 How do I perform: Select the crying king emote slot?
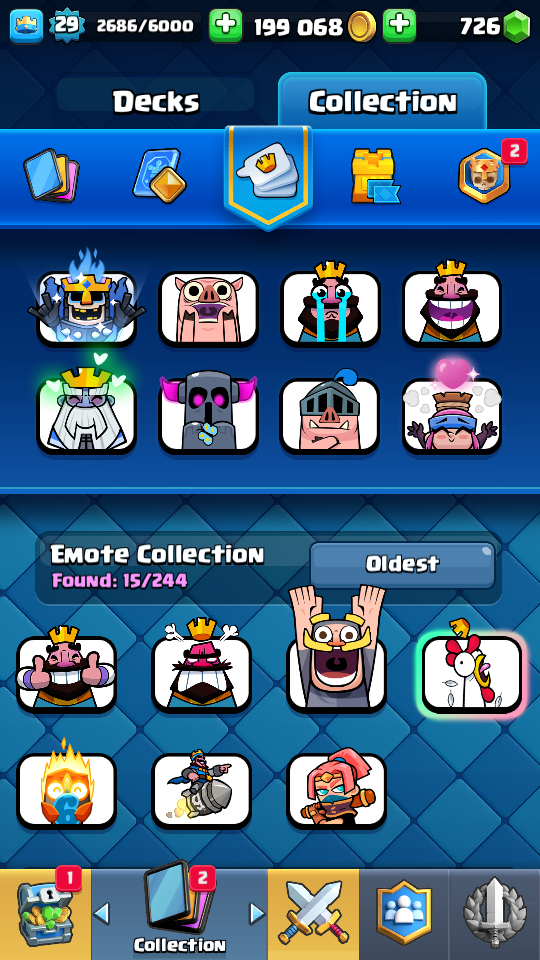point(331,308)
